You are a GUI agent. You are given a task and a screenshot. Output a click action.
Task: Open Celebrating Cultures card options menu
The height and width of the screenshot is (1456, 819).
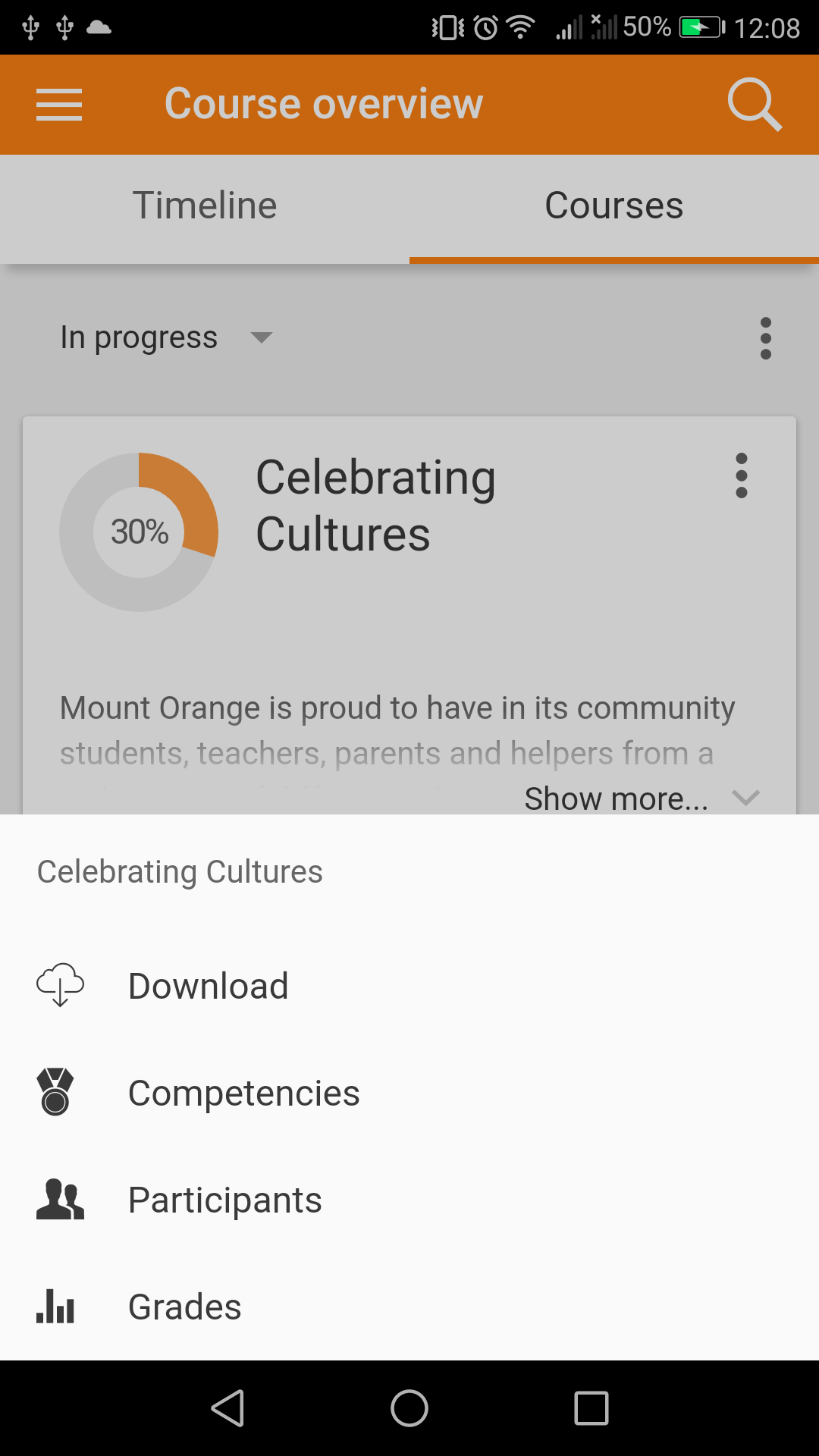tap(742, 475)
